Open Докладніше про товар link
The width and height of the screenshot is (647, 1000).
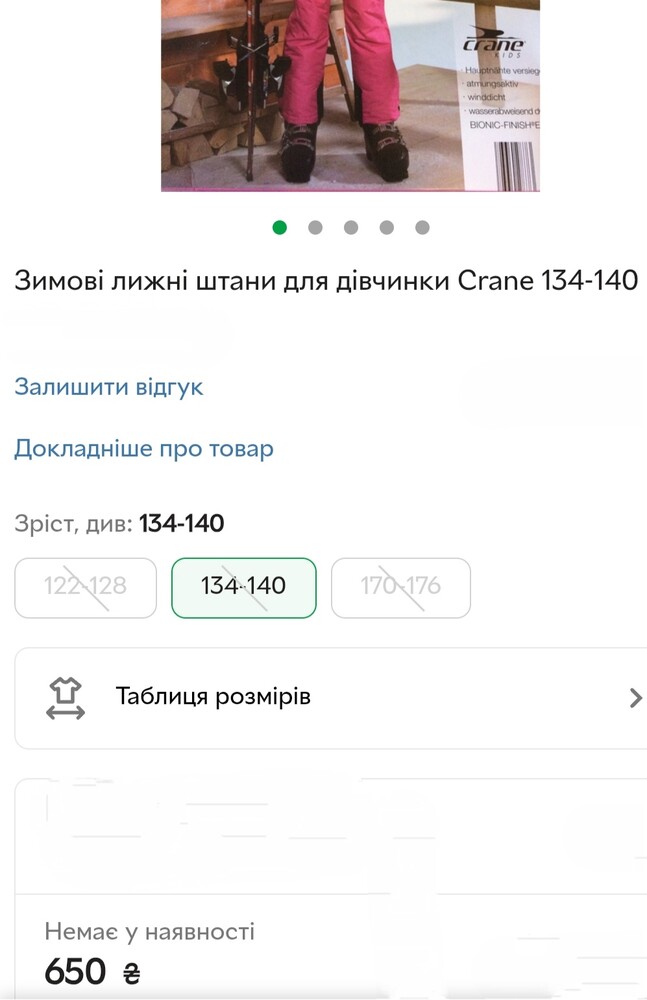click(x=144, y=449)
